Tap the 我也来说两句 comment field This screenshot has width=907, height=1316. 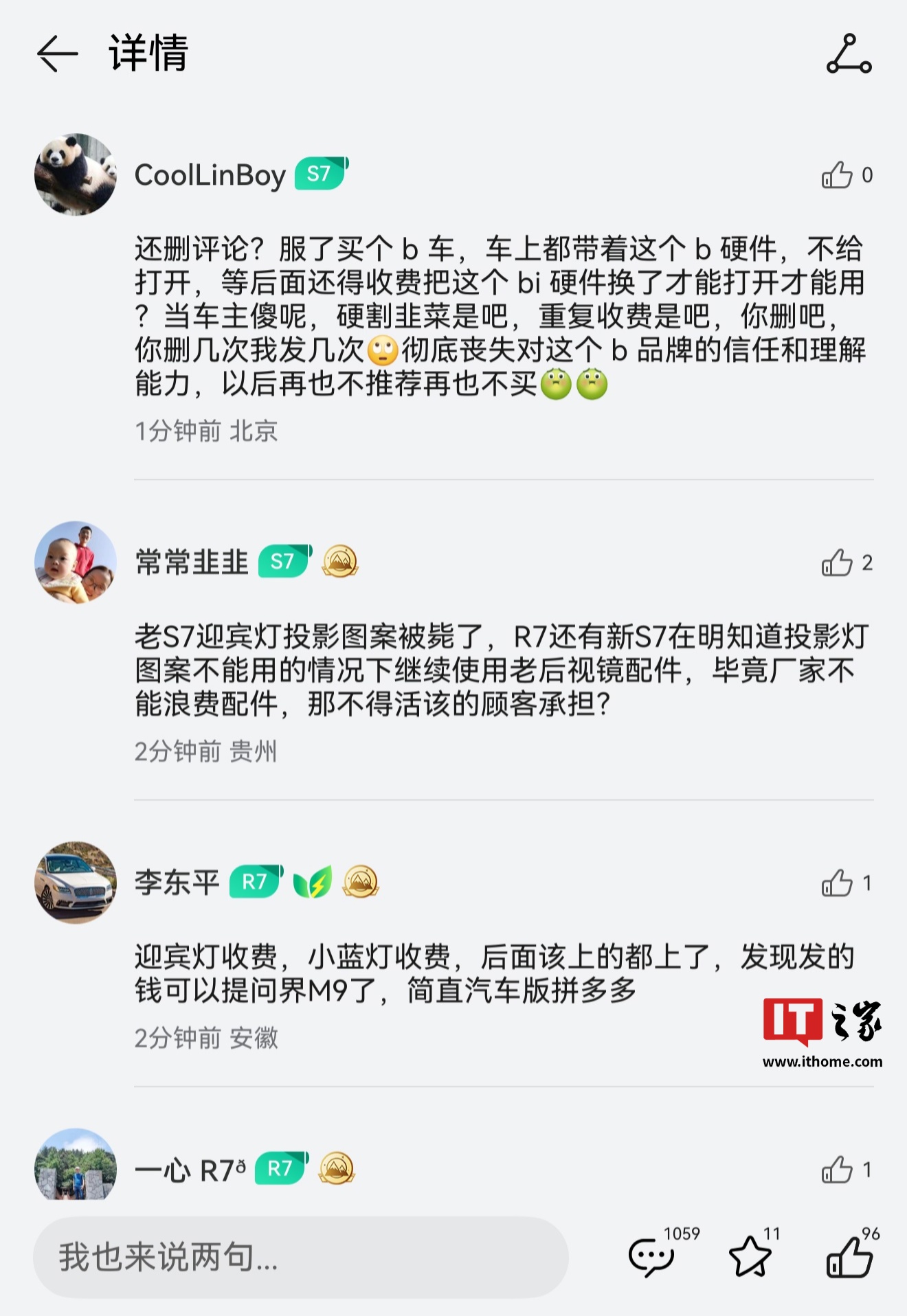point(300,1257)
